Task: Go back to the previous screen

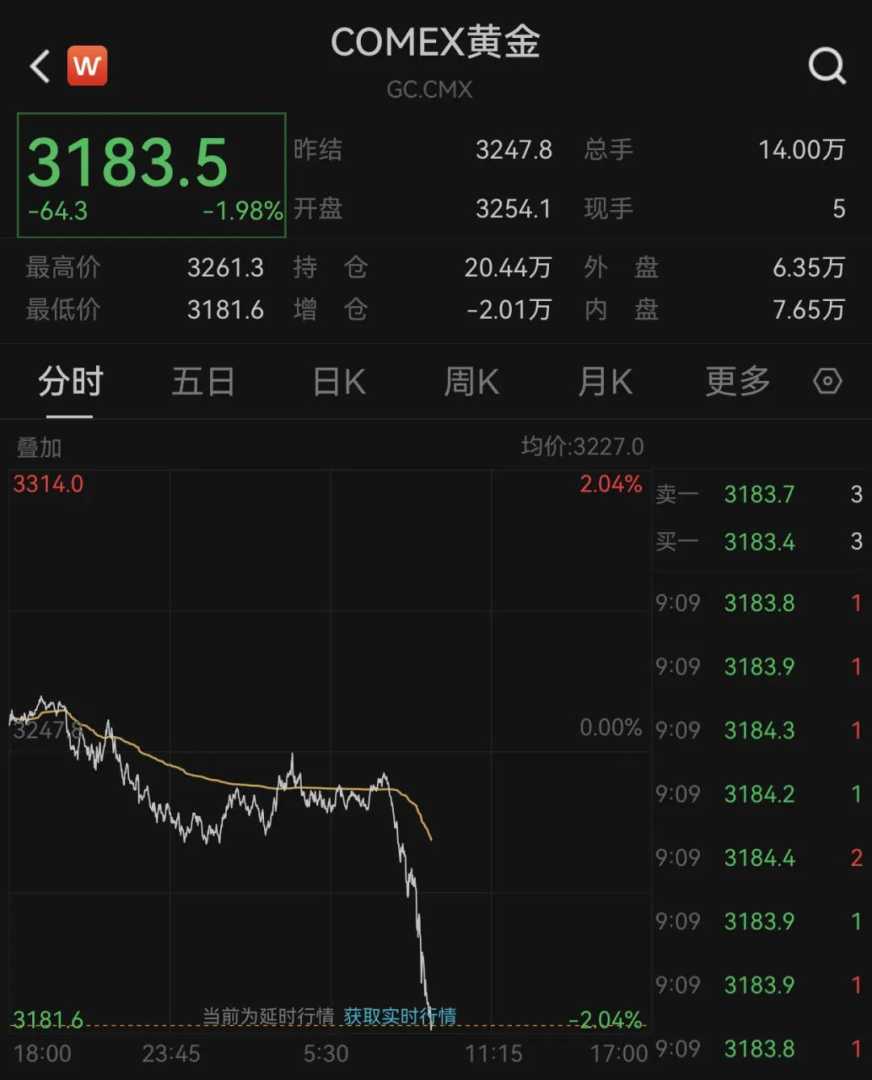Action: coord(39,67)
